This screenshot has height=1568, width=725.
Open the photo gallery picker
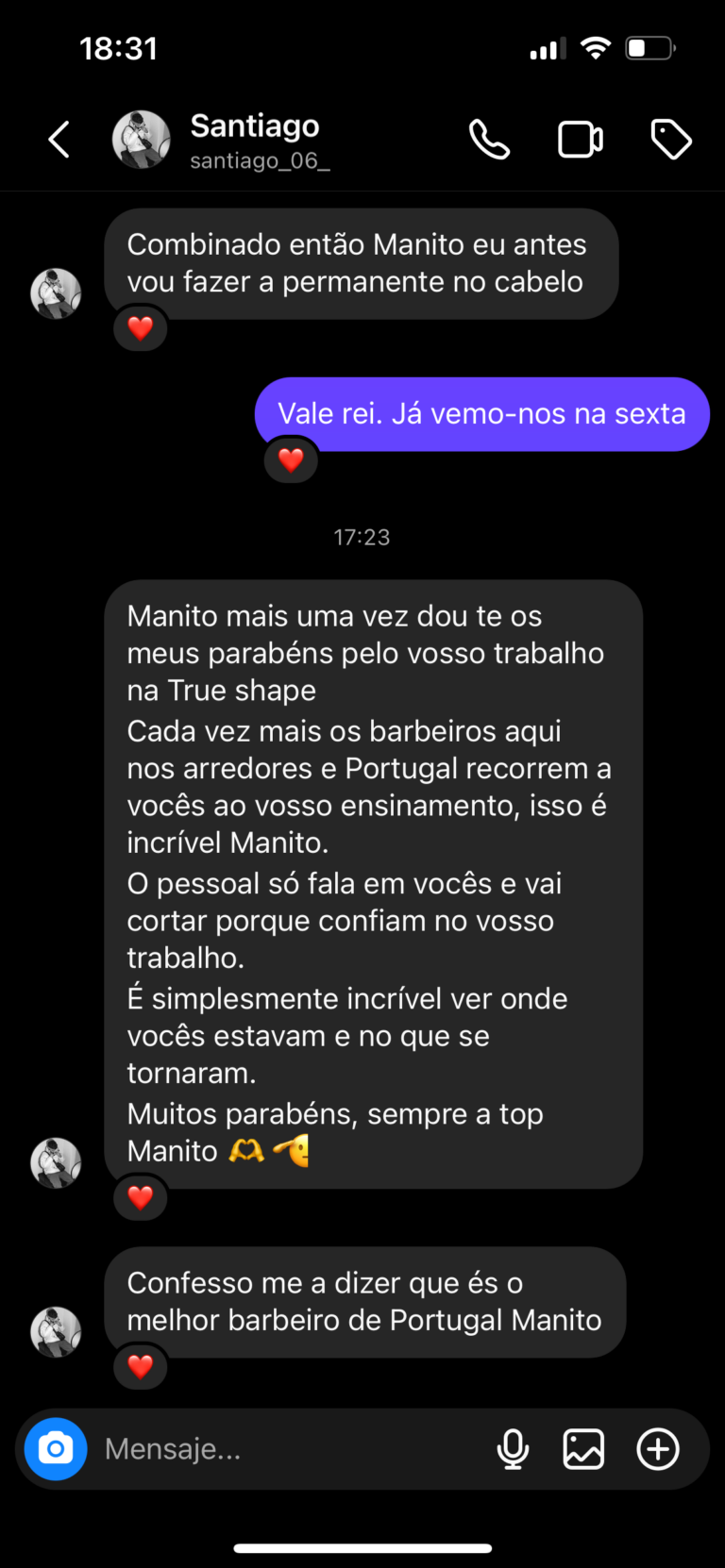click(x=583, y=1448)
